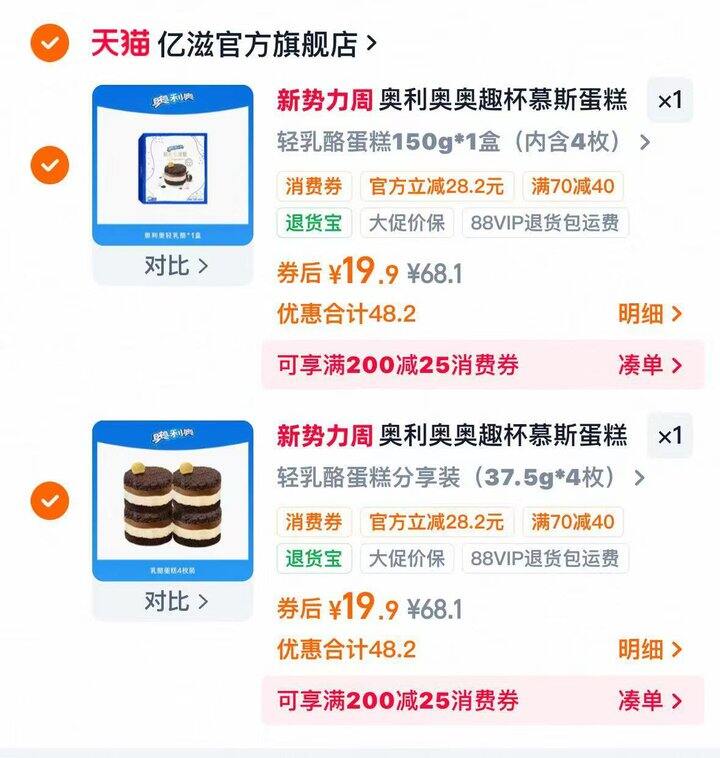
Task: Tap 凑单 under the 分享装 cake
Action: click(650, 700)
